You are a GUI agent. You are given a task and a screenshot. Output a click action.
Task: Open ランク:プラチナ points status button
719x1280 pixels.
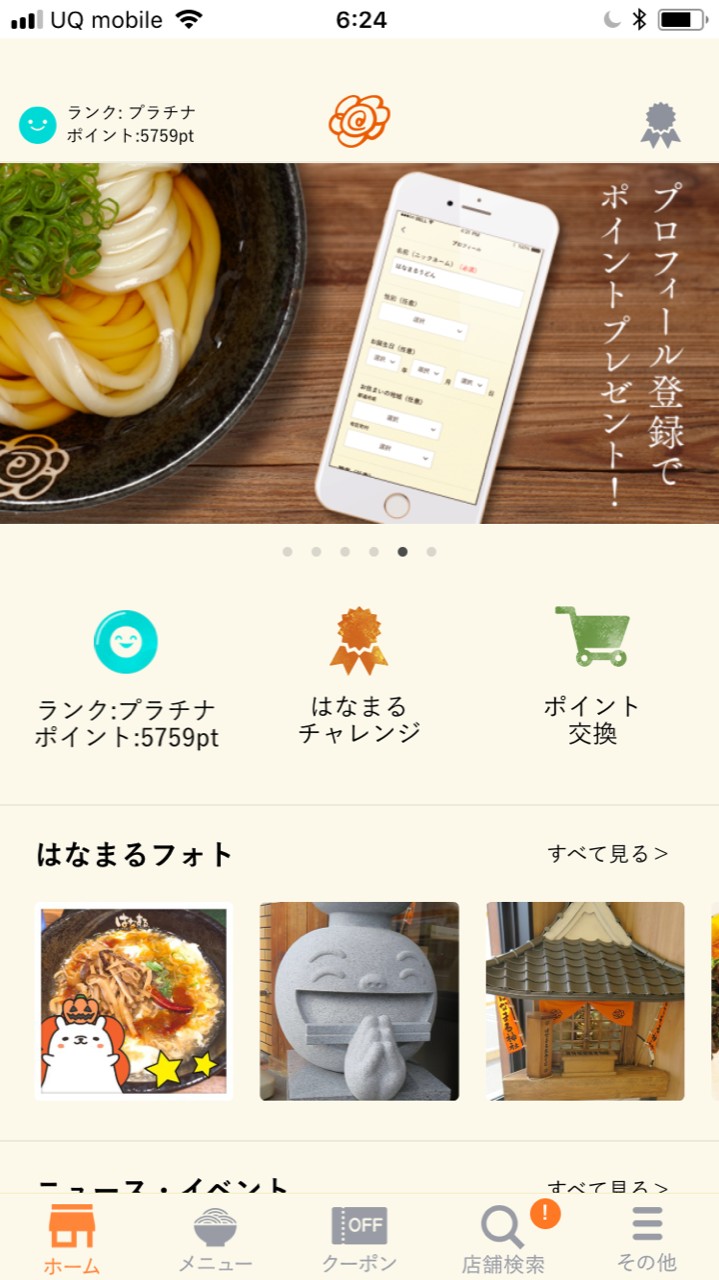pos(126,680)
